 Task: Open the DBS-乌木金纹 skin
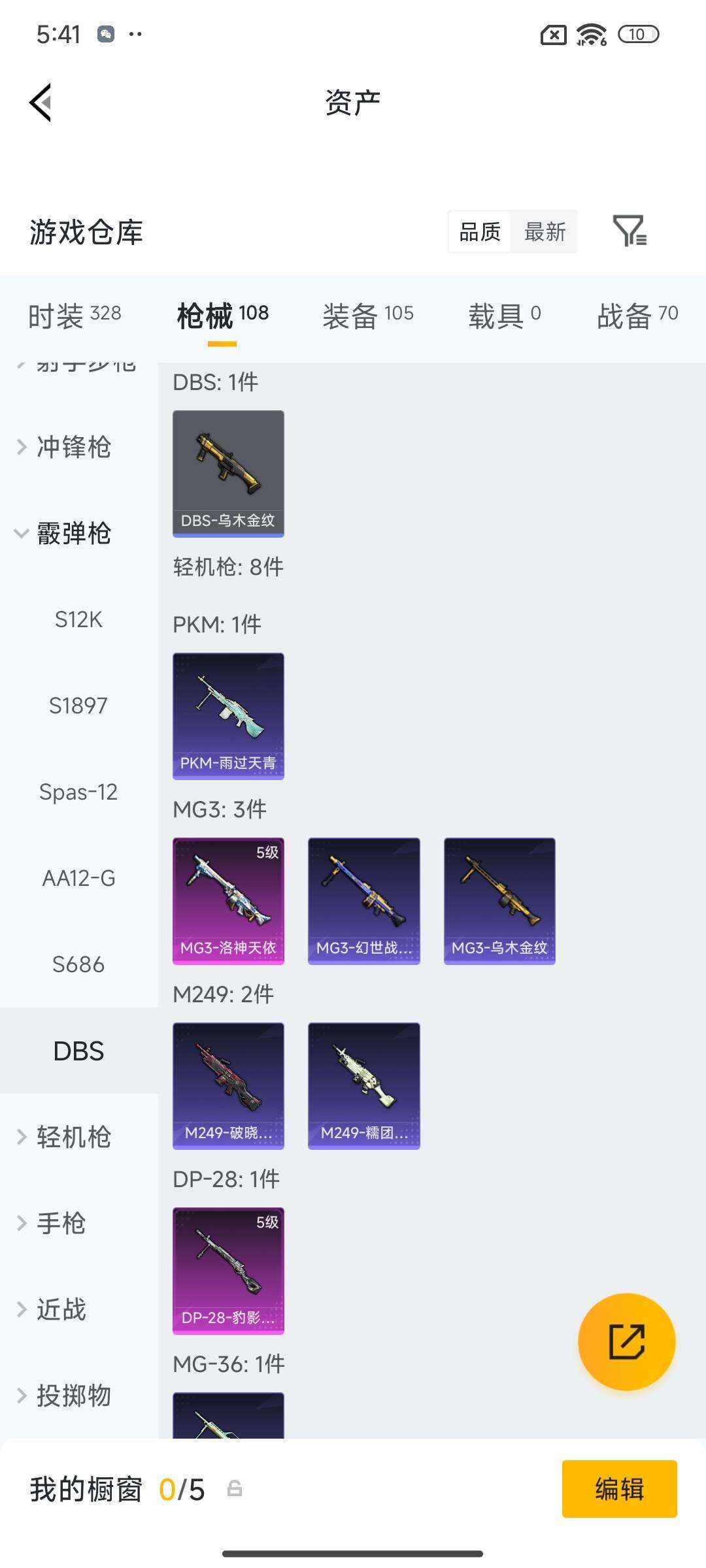tap(228, 473)
